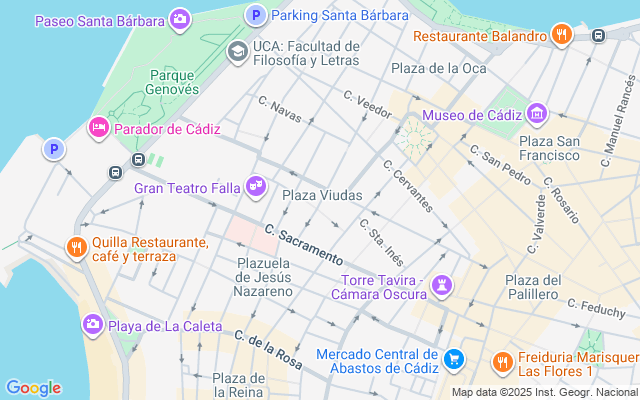Select the Playa de La Caleta pin
The width and height of the screenshot is (640, 400).
pos(93,324)
